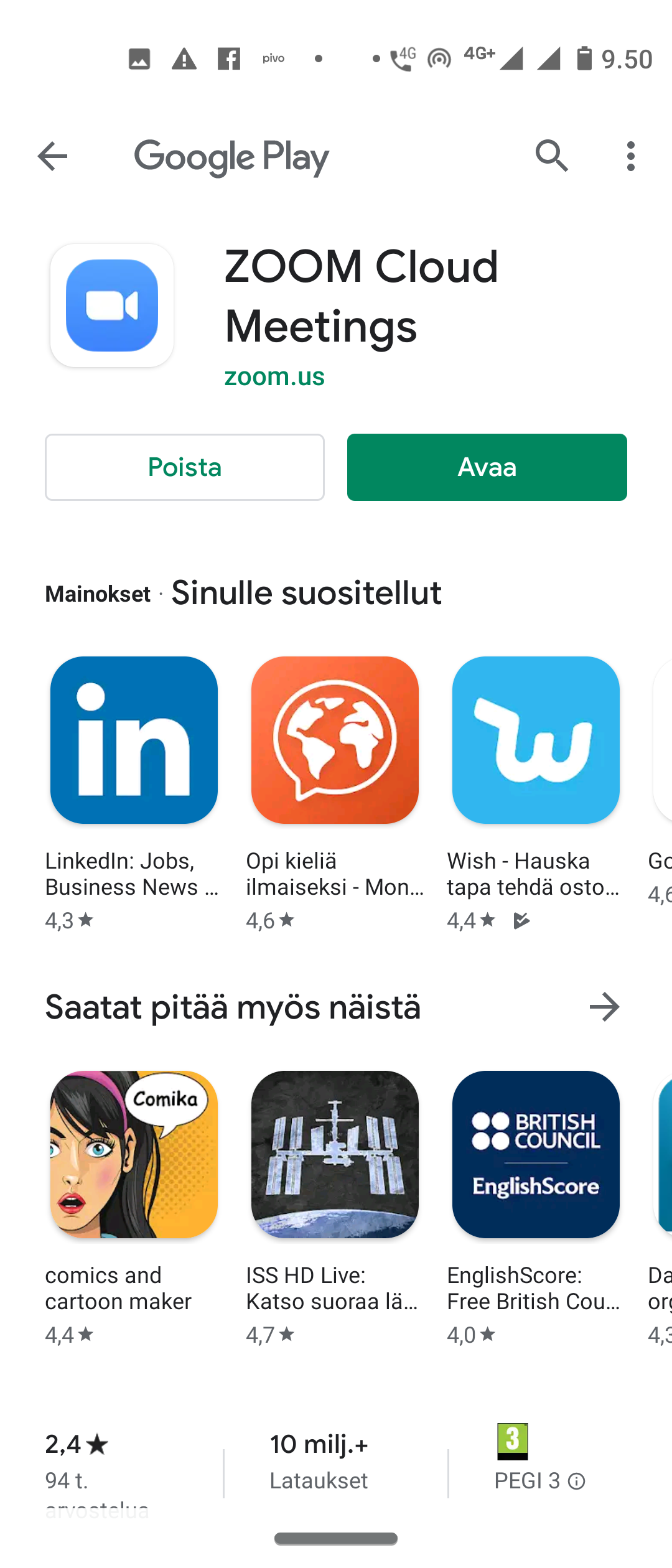The image size is (672, 1568).
Task: Tap the back arrow
Action: [53, 156]
